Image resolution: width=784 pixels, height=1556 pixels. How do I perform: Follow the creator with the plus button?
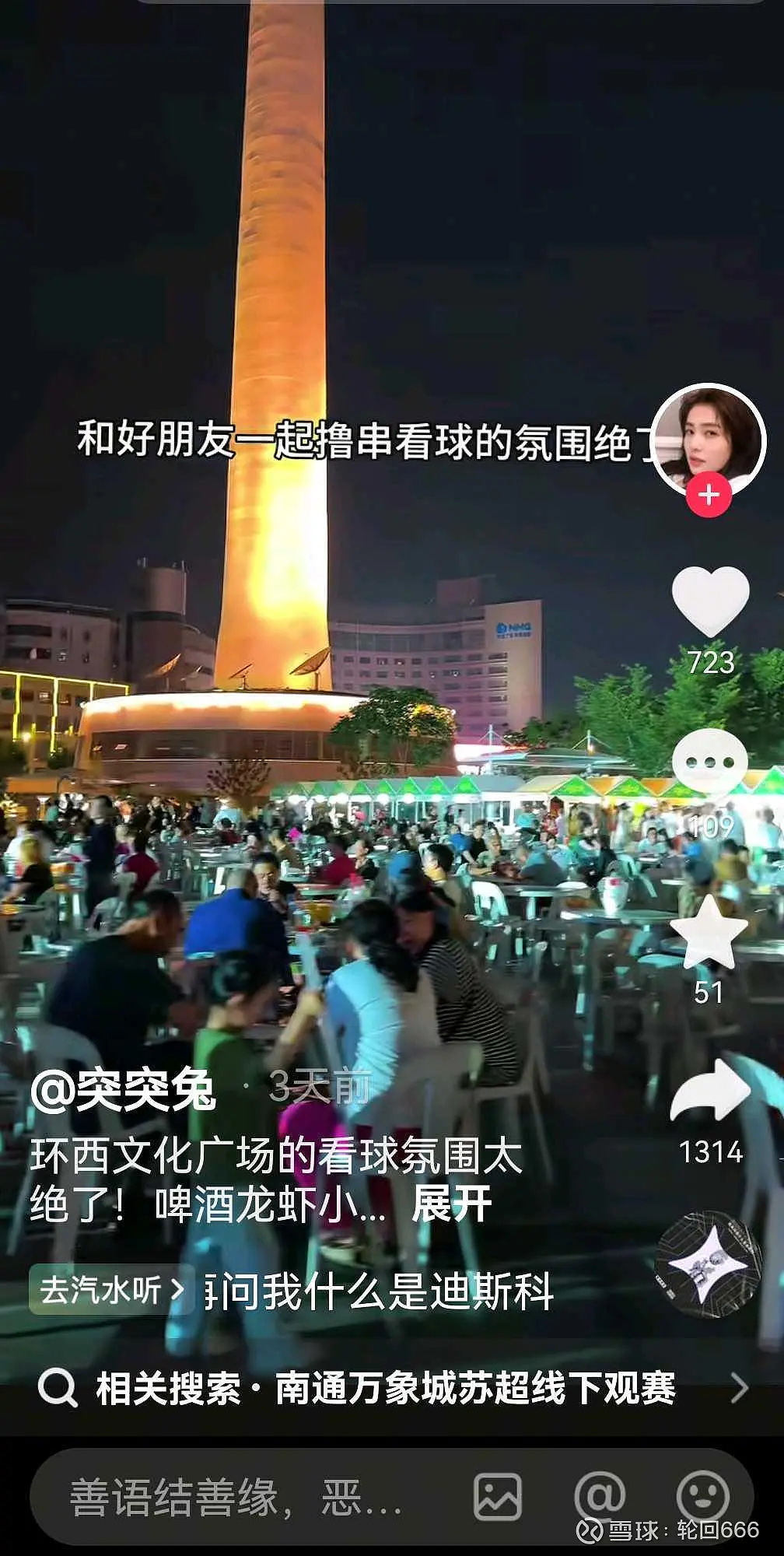[x=709, y=495]
